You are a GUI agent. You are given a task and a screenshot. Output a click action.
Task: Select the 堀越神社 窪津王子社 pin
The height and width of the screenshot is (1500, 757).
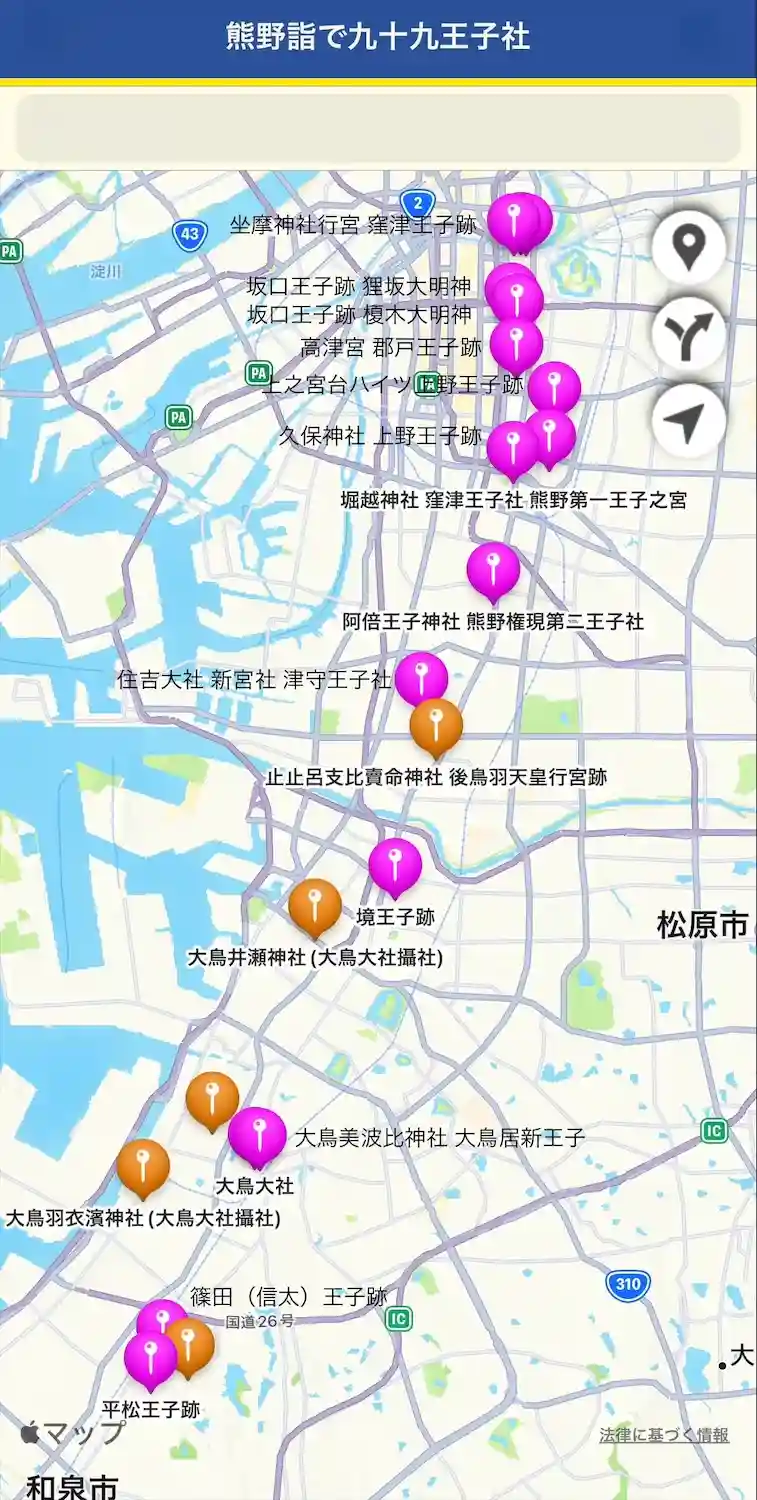(512, 447)
